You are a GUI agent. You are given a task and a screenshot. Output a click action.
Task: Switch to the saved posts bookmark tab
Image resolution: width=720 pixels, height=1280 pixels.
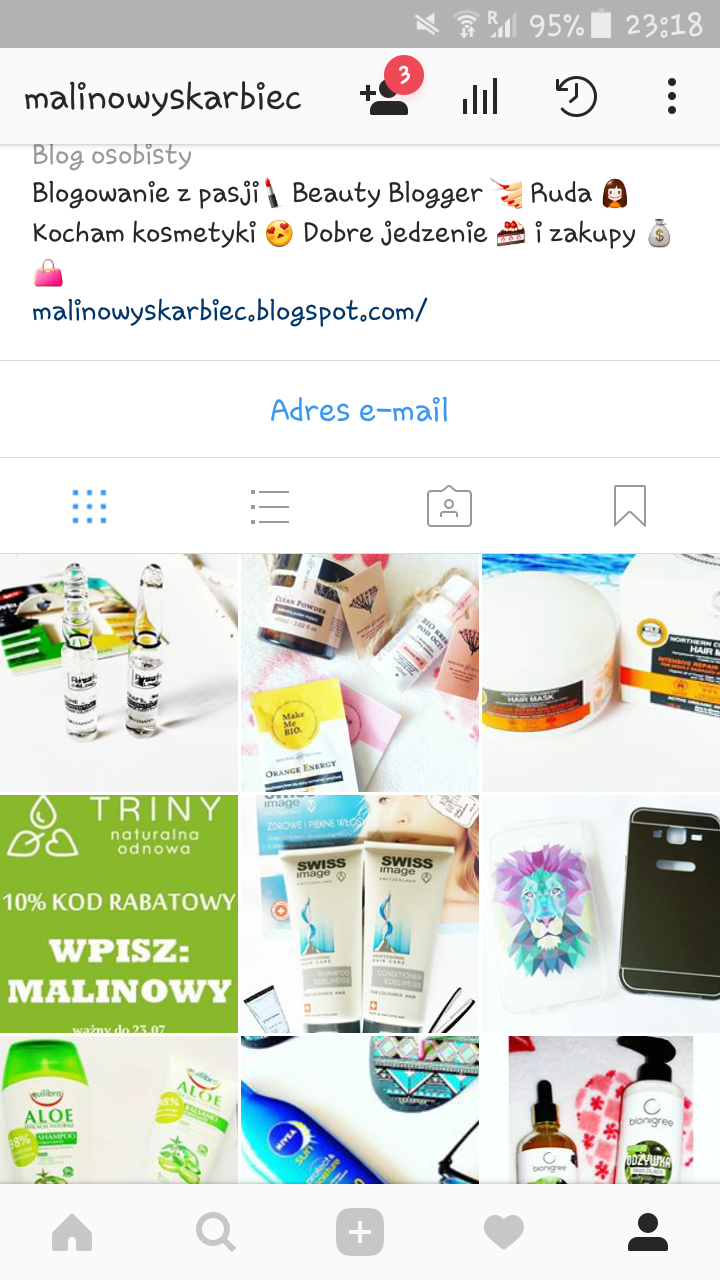click(x=630, y=507)
